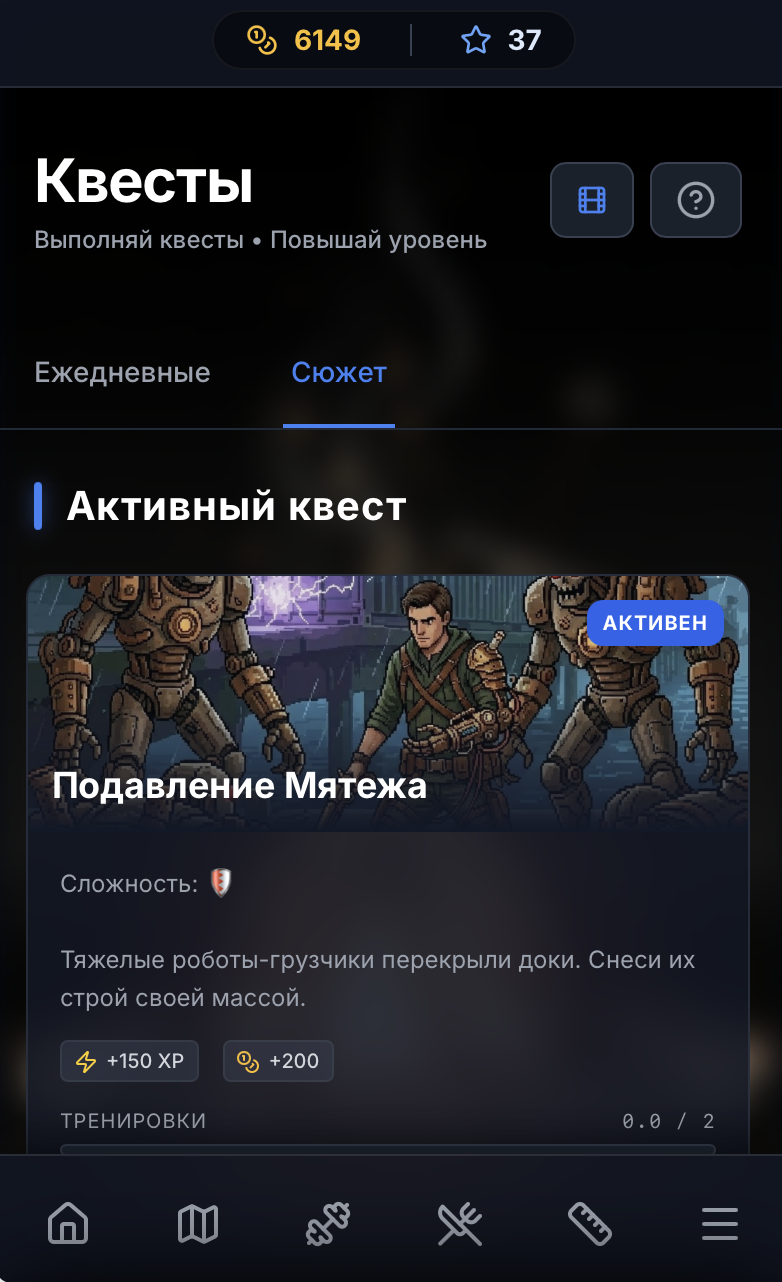Open the map icon in bottom navigation
Image resolution: width=782 pixels, height=1282 pixels.
click(199, 1222)
